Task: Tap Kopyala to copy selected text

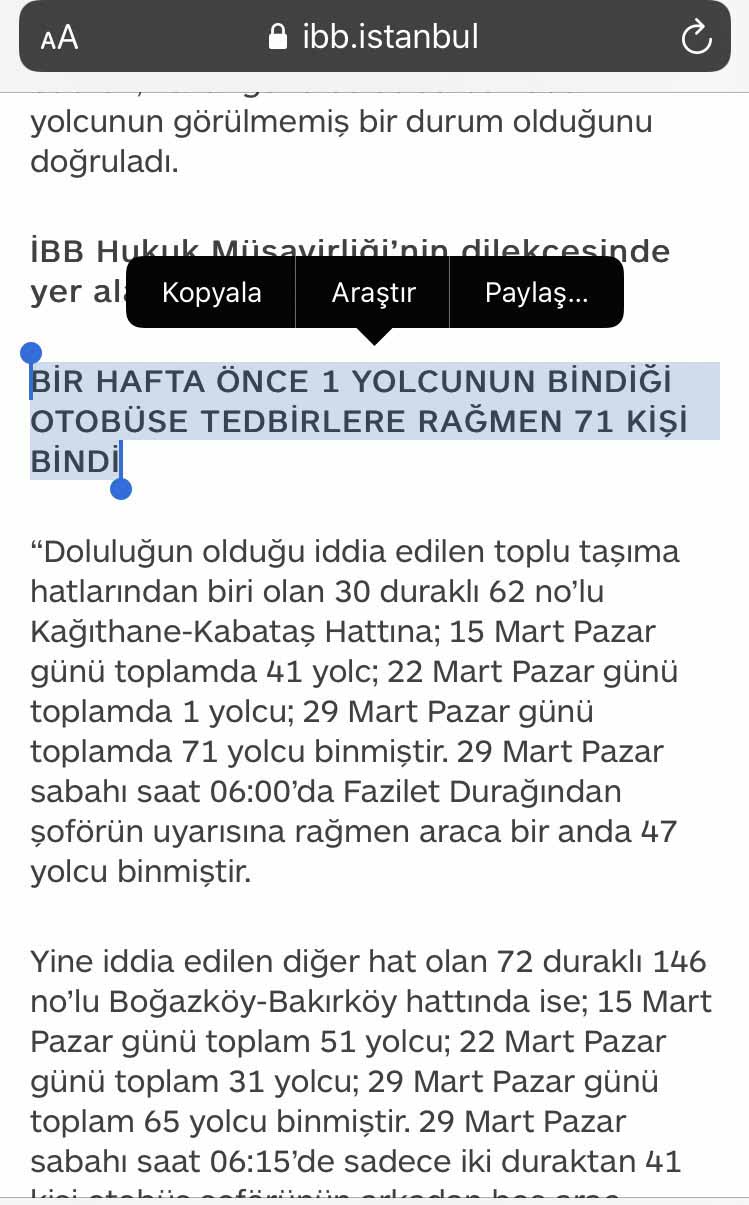Action: [x=211, y=293]
